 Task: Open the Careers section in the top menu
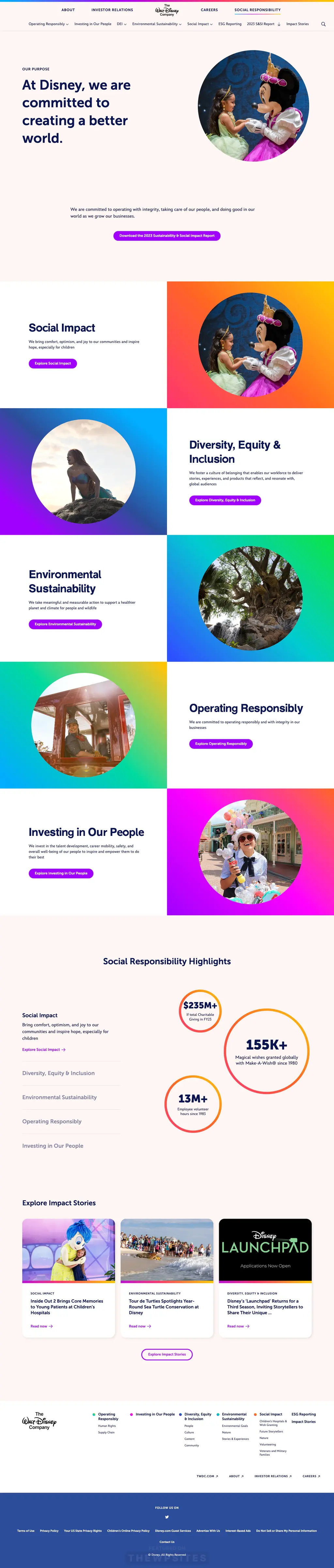pyautogui.click(x=209, y=10)
